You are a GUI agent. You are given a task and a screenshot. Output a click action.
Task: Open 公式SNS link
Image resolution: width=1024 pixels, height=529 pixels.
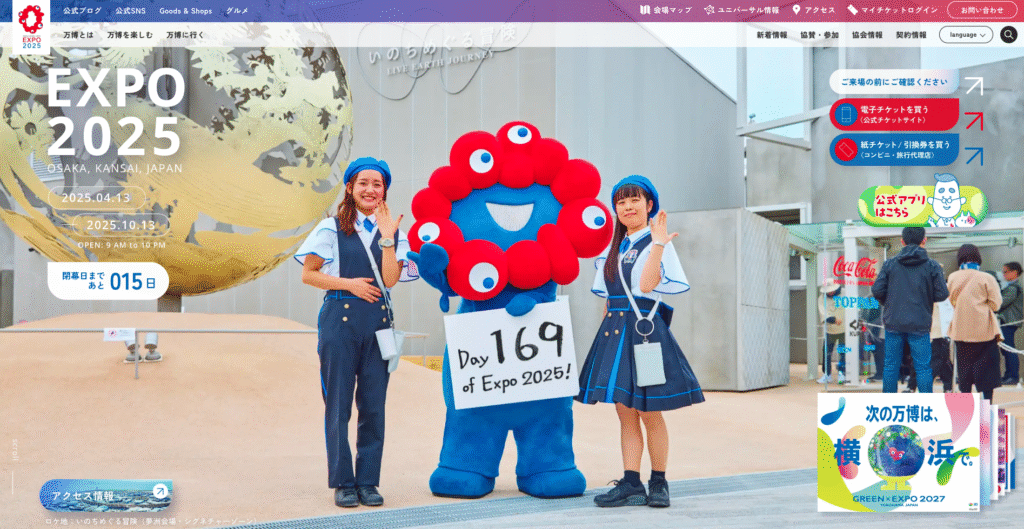[x=130, y=10]
